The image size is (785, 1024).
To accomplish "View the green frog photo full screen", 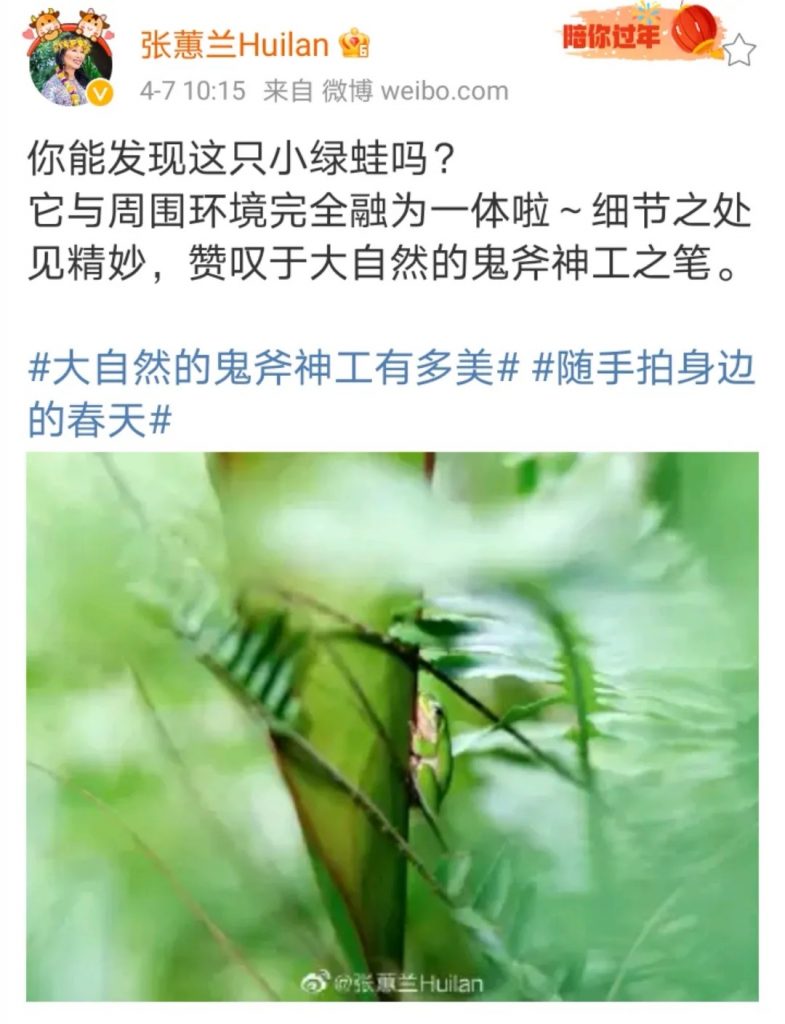I will (x=392, y=726).
